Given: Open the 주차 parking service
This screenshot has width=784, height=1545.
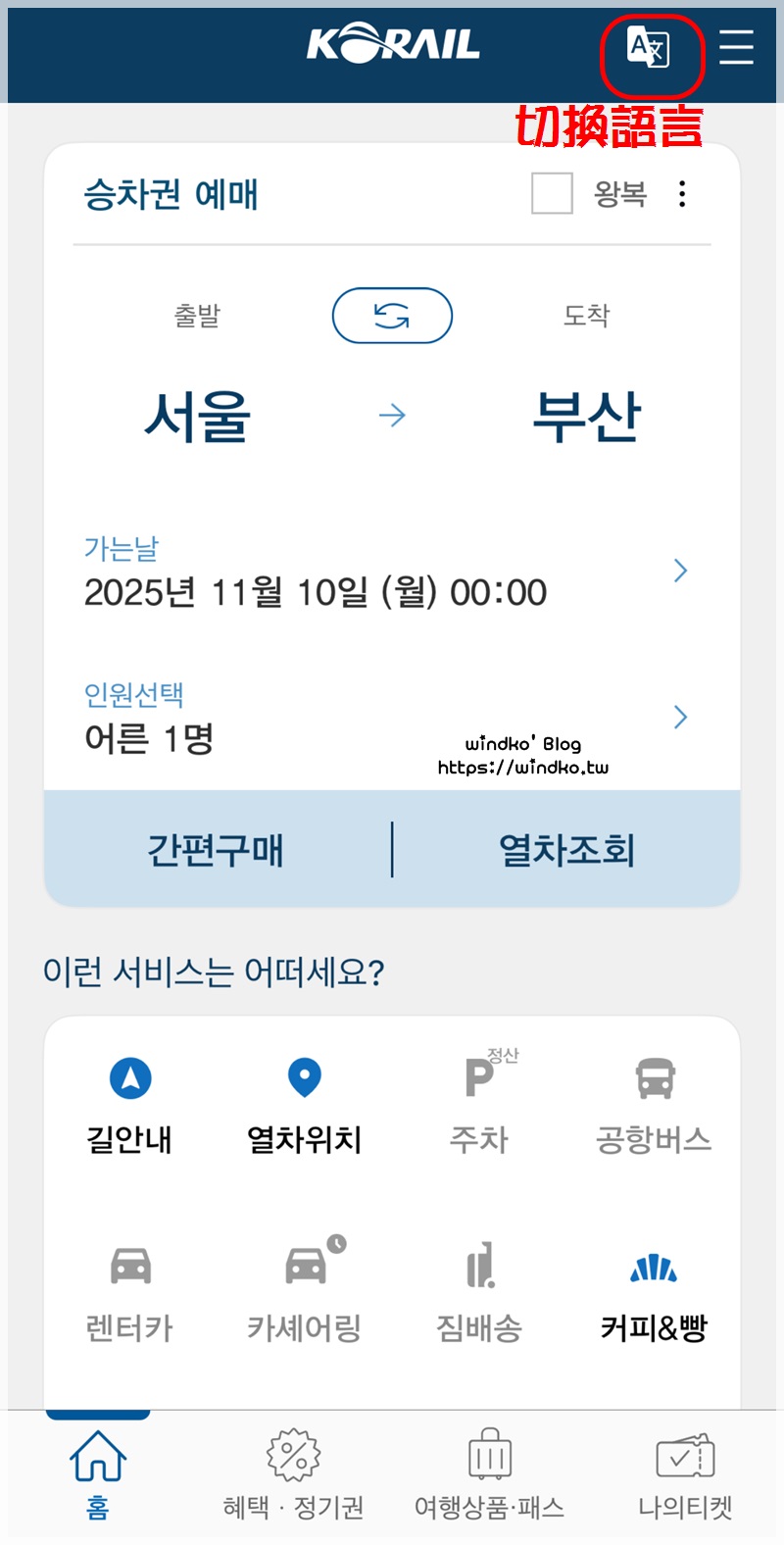Looking at the screenshot, I should tap(479, 1106).
